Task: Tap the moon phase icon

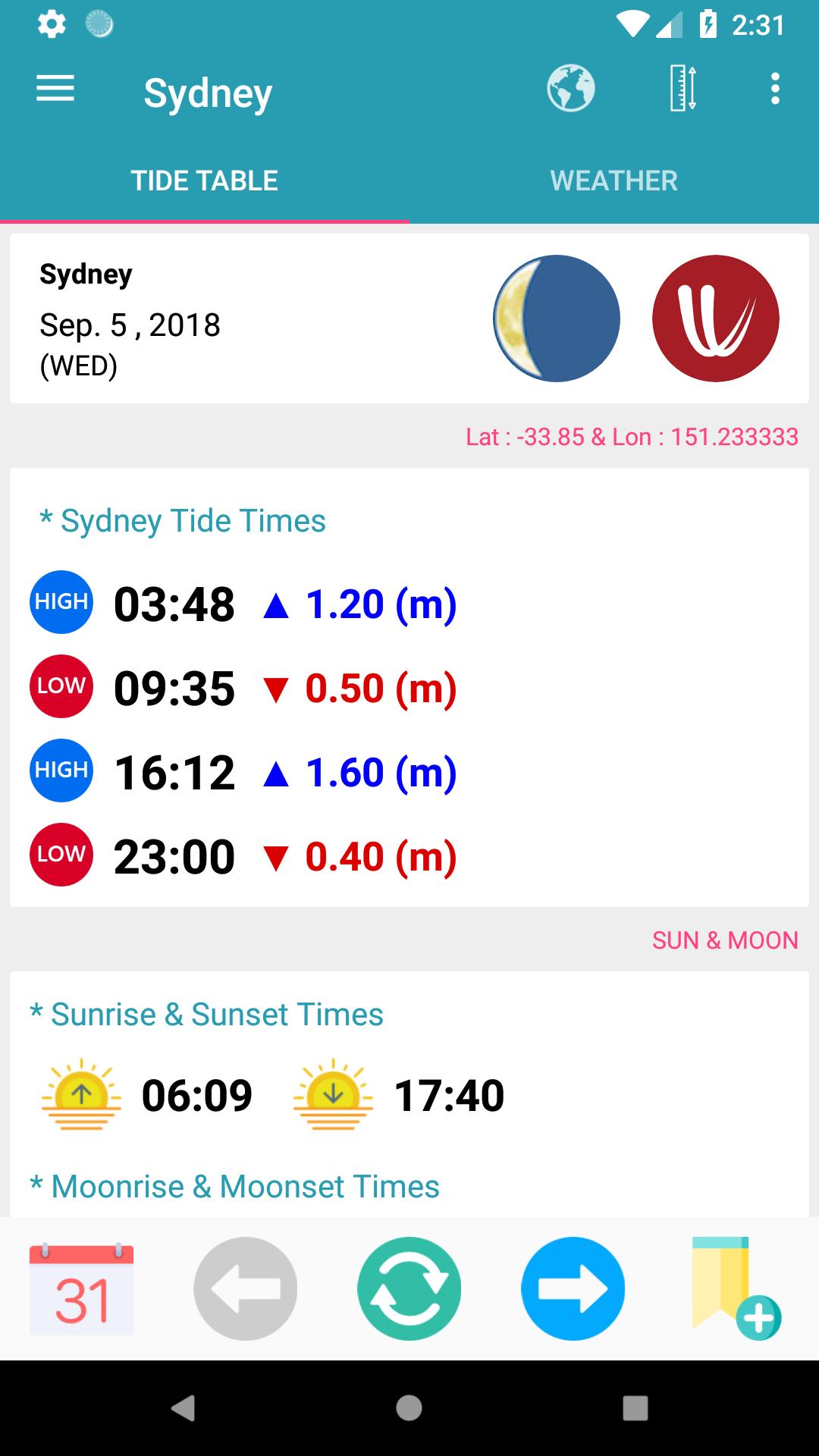Action: 557,318
